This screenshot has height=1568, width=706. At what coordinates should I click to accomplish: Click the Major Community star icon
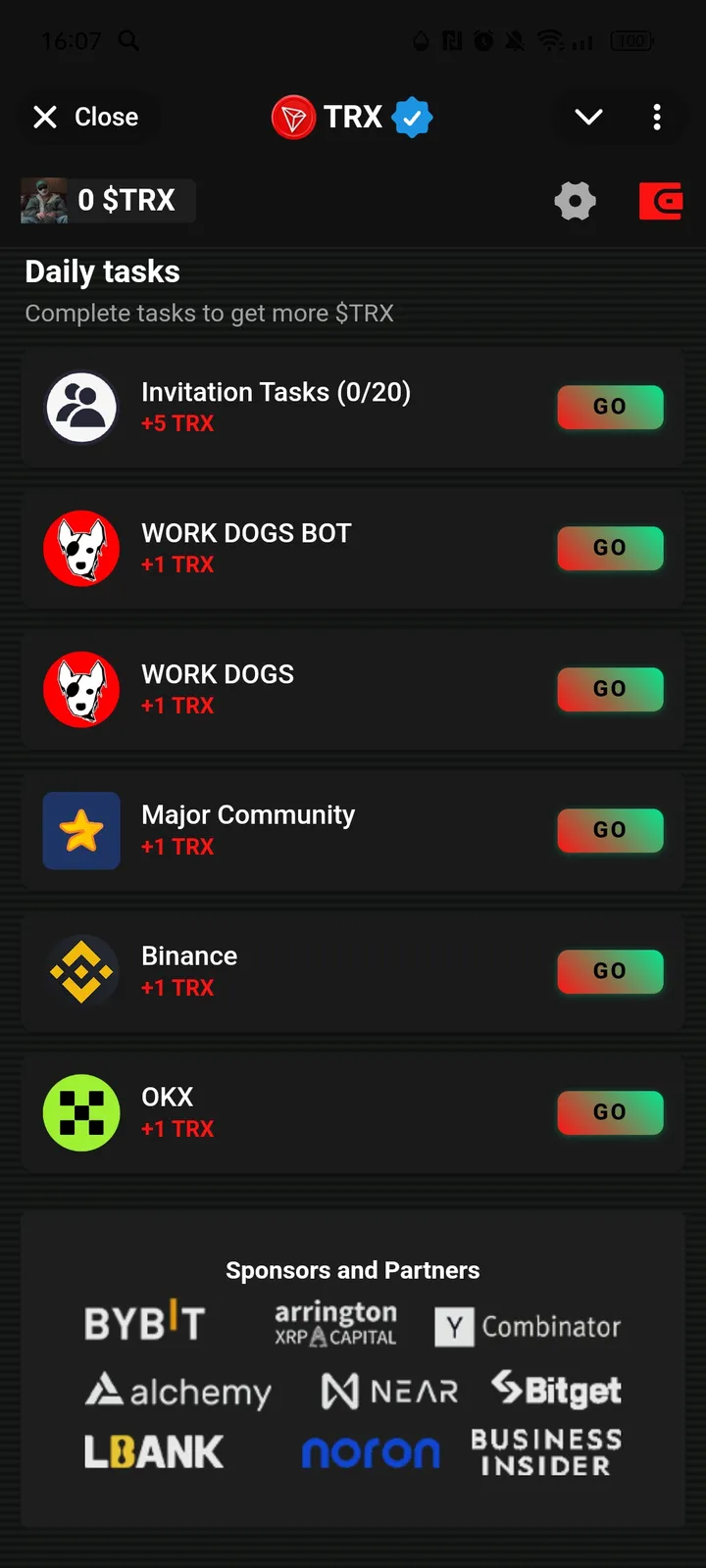pos(81,830)
